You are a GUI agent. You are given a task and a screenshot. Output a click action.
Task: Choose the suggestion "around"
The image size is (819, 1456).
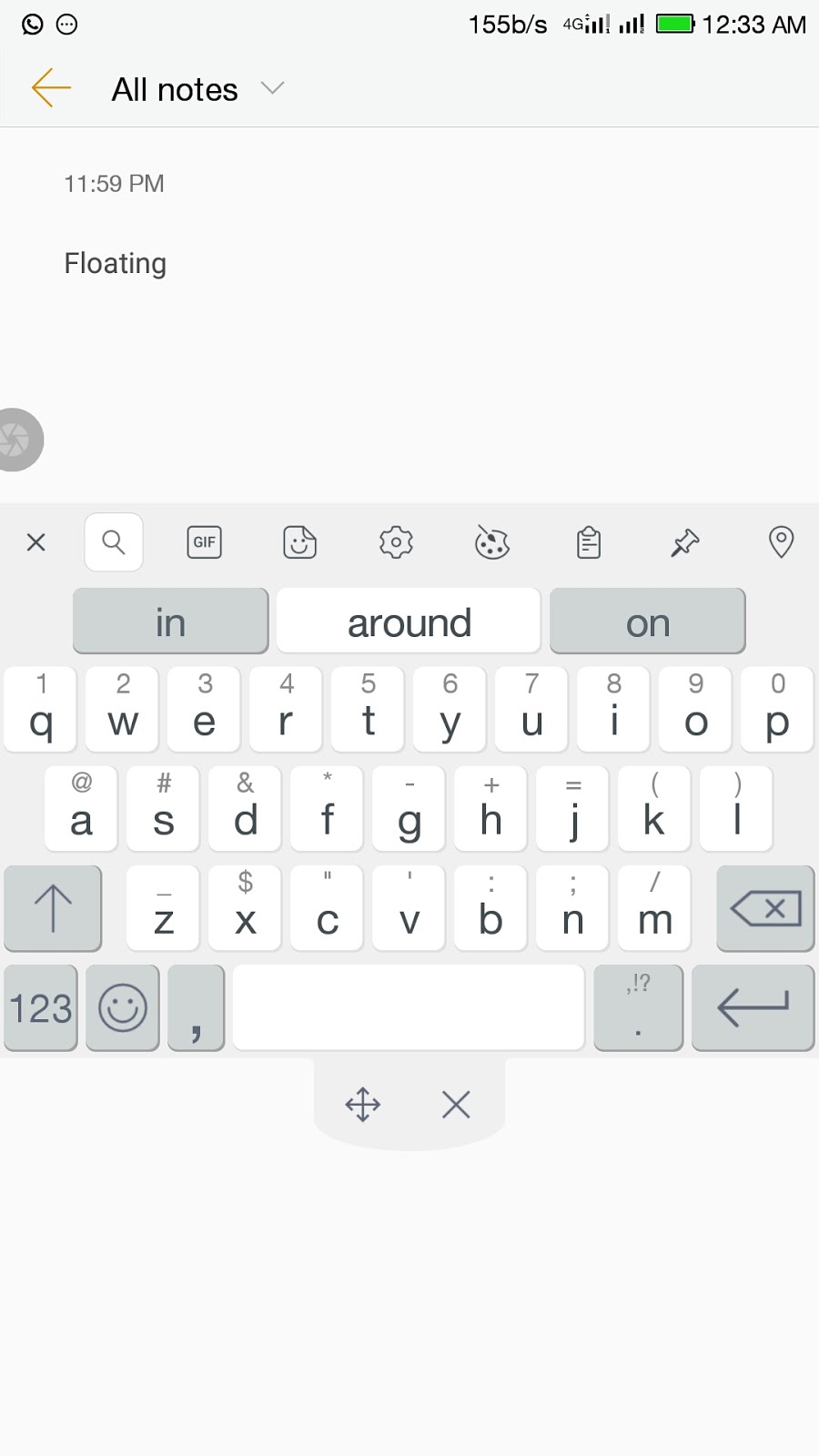(x=409, y=622)
